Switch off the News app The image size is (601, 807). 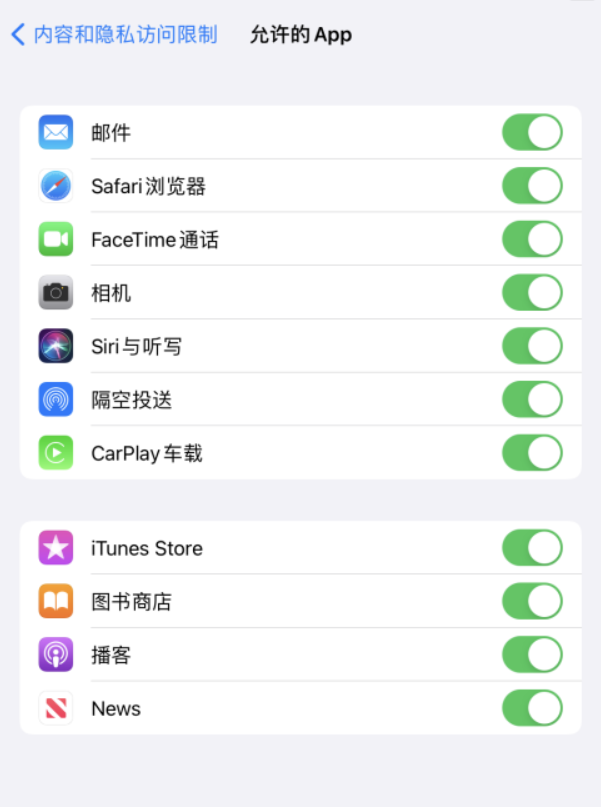(x=532, y=708)
